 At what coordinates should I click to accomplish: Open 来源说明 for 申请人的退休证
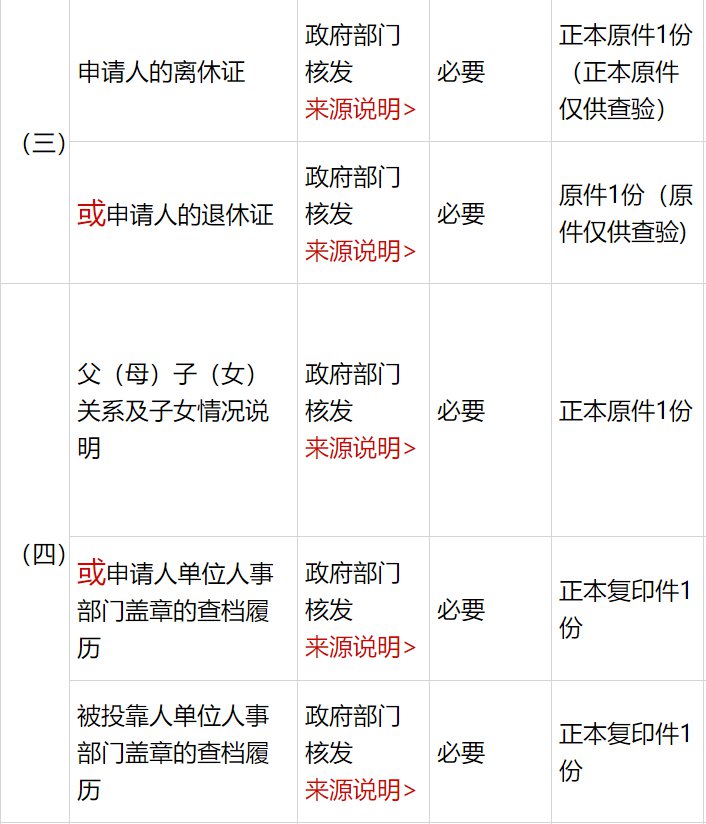pos(360,251)
